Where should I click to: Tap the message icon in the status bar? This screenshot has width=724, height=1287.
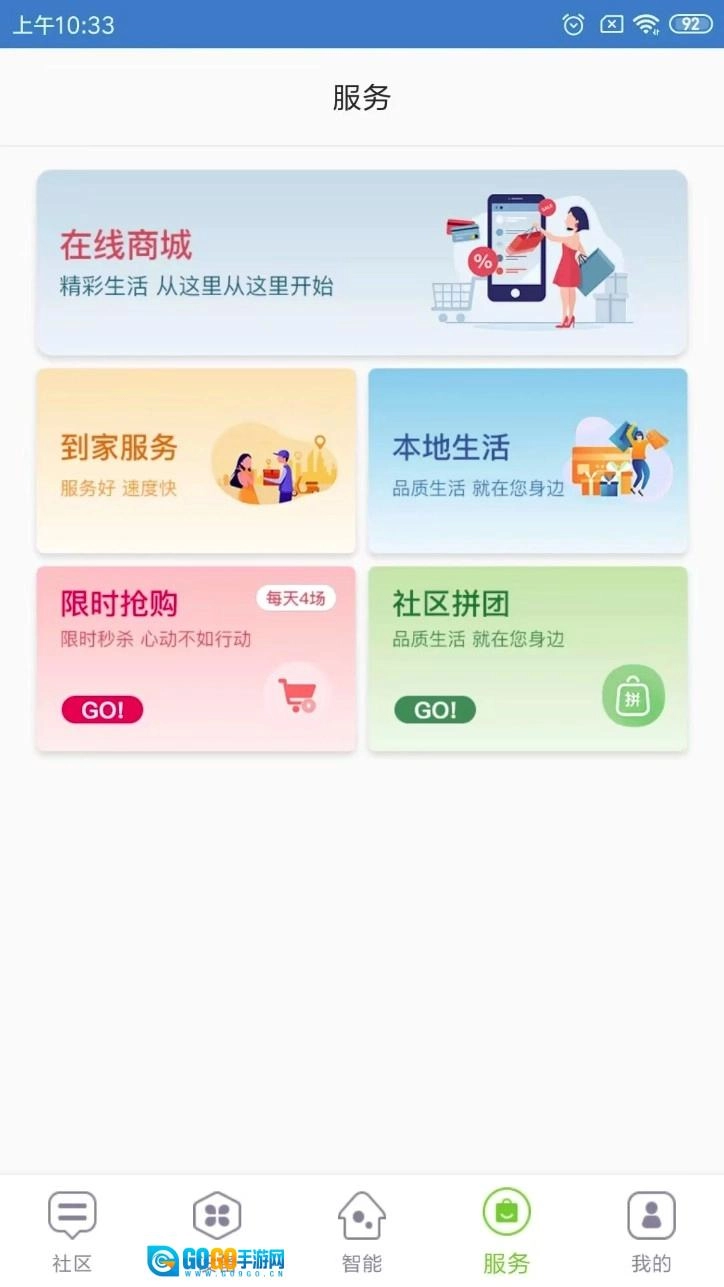(611, 24)
